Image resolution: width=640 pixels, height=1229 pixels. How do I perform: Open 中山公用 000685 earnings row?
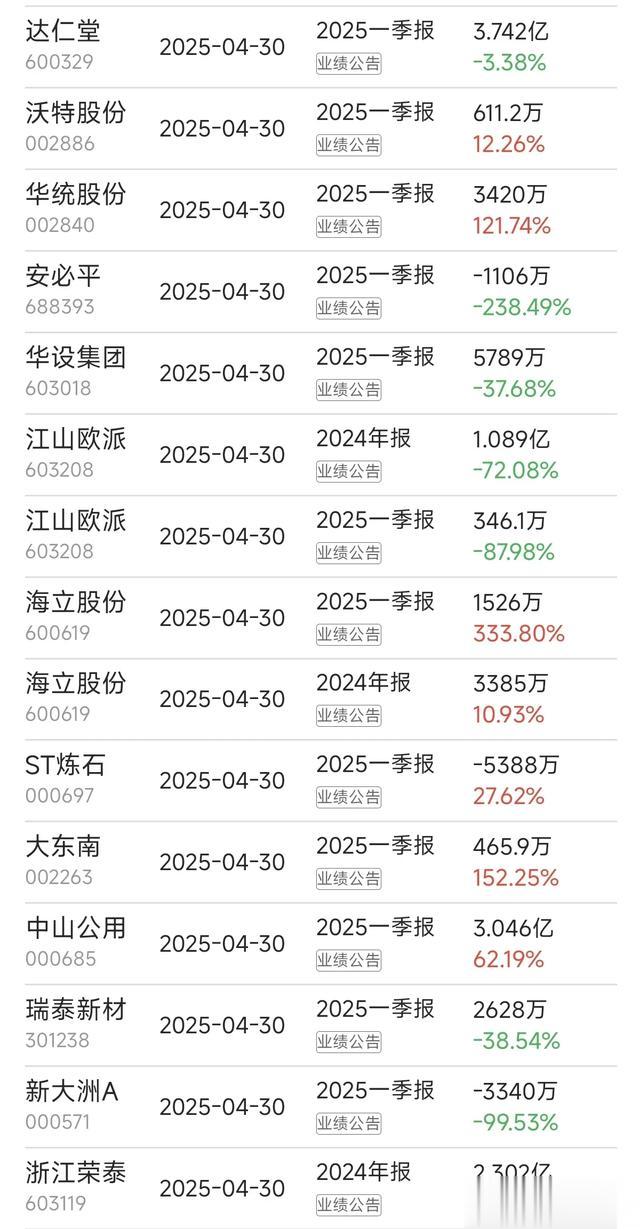point(320,944)
